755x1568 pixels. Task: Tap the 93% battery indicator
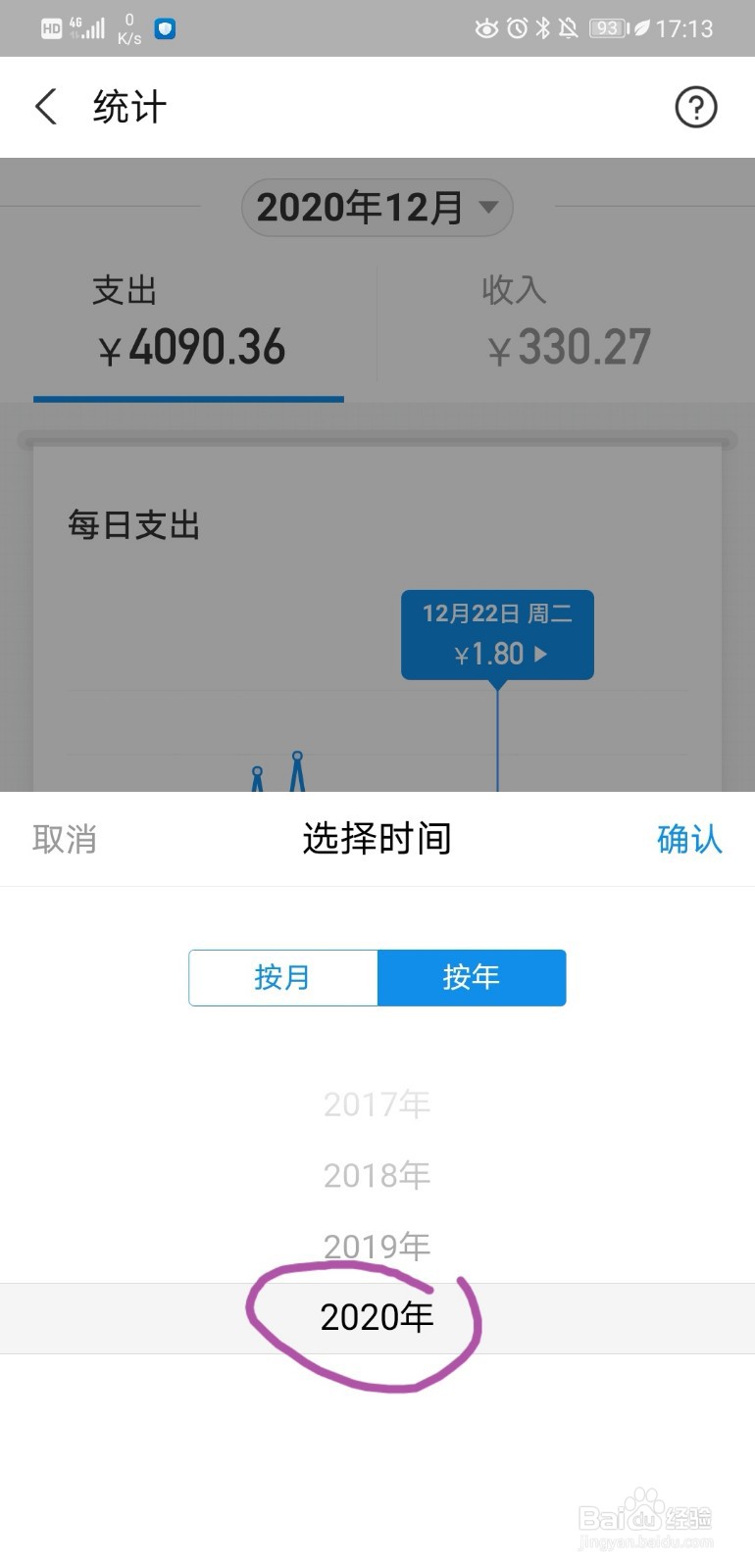(607, 28)
